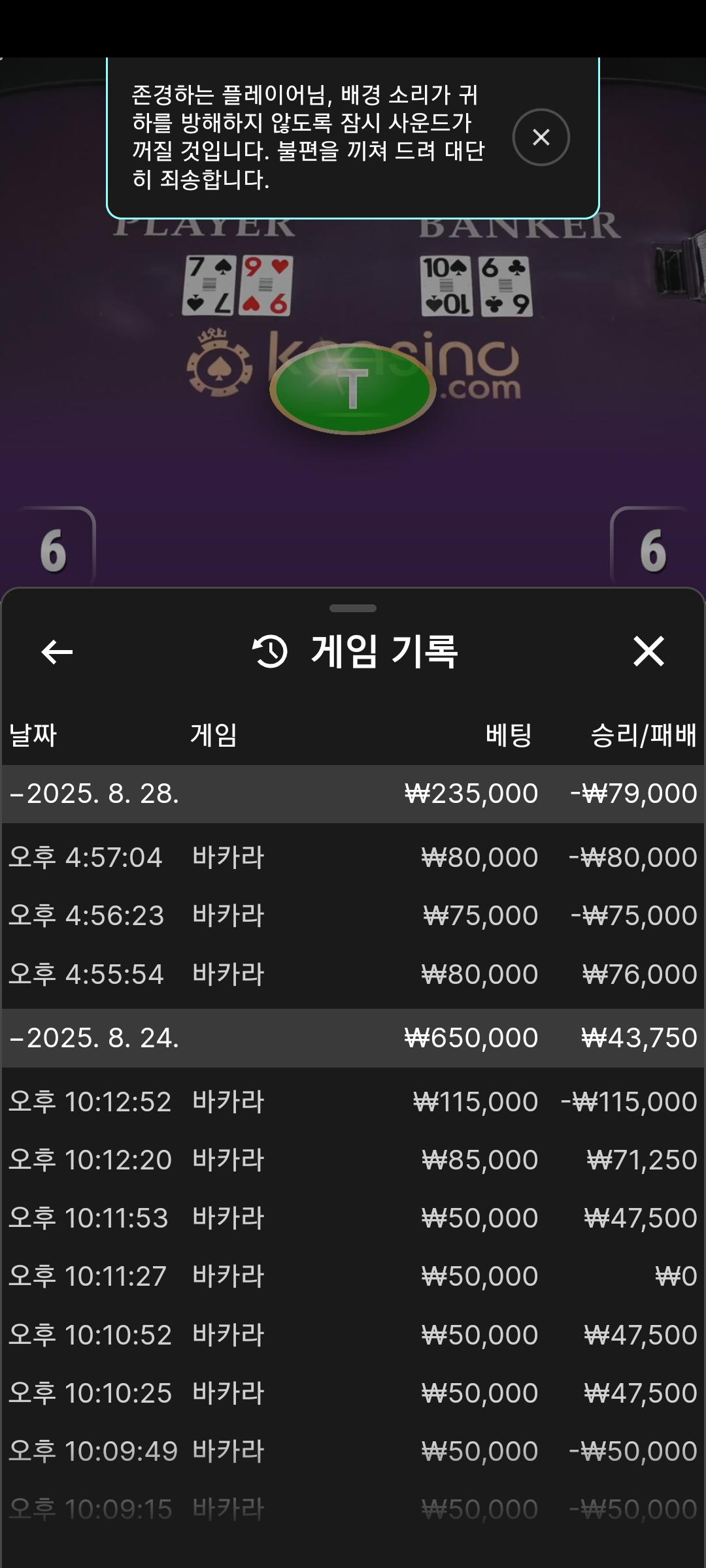Open the 오후 4:57:04 바카라 record

point(353,857)
